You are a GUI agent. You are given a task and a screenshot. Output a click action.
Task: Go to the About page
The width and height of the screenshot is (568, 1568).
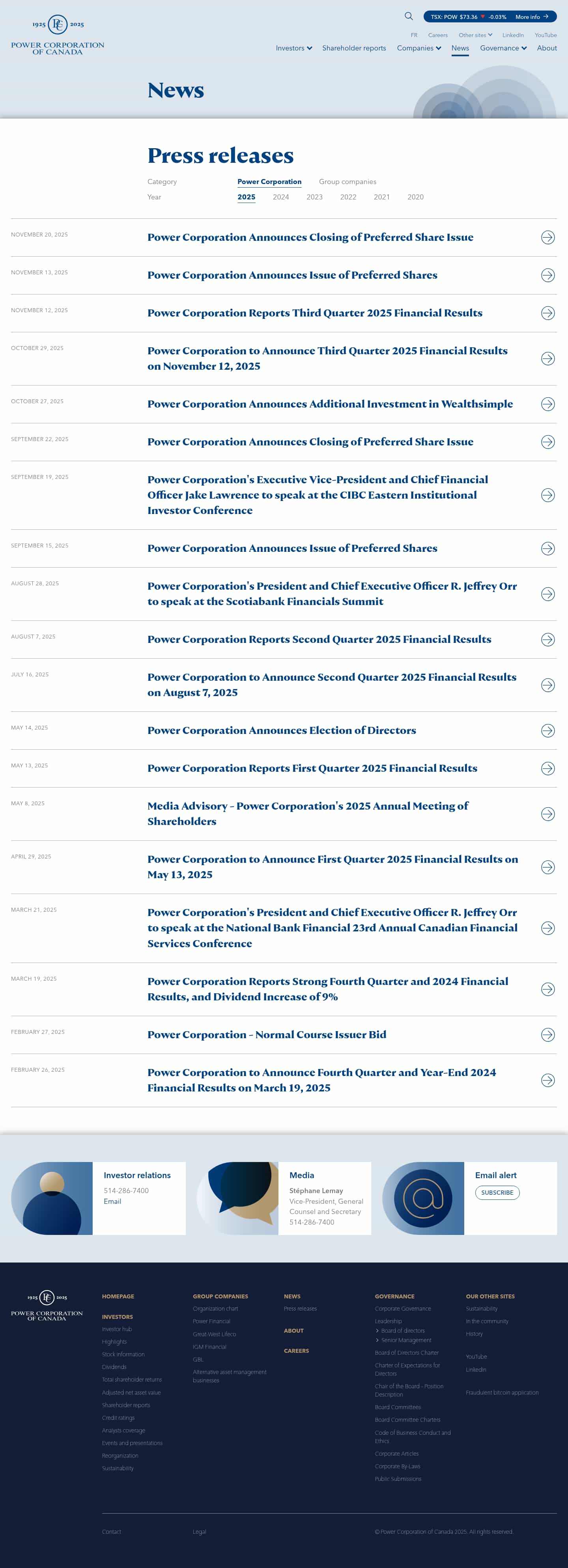pos(547,48)
